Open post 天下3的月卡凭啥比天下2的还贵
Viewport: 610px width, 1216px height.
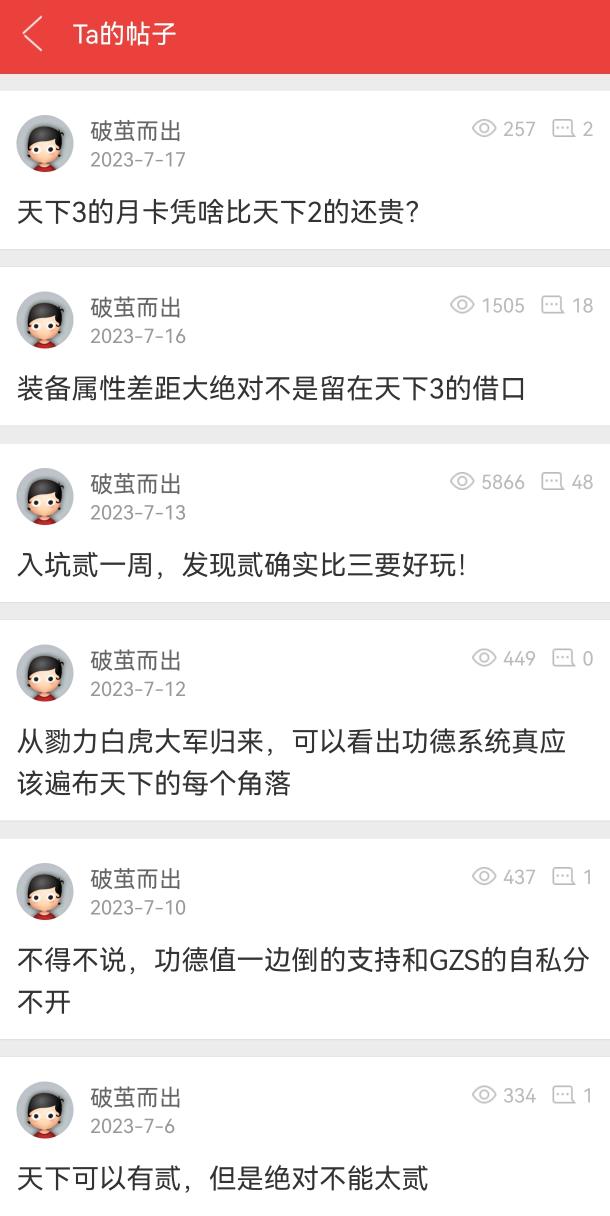[x=218, y=212]
